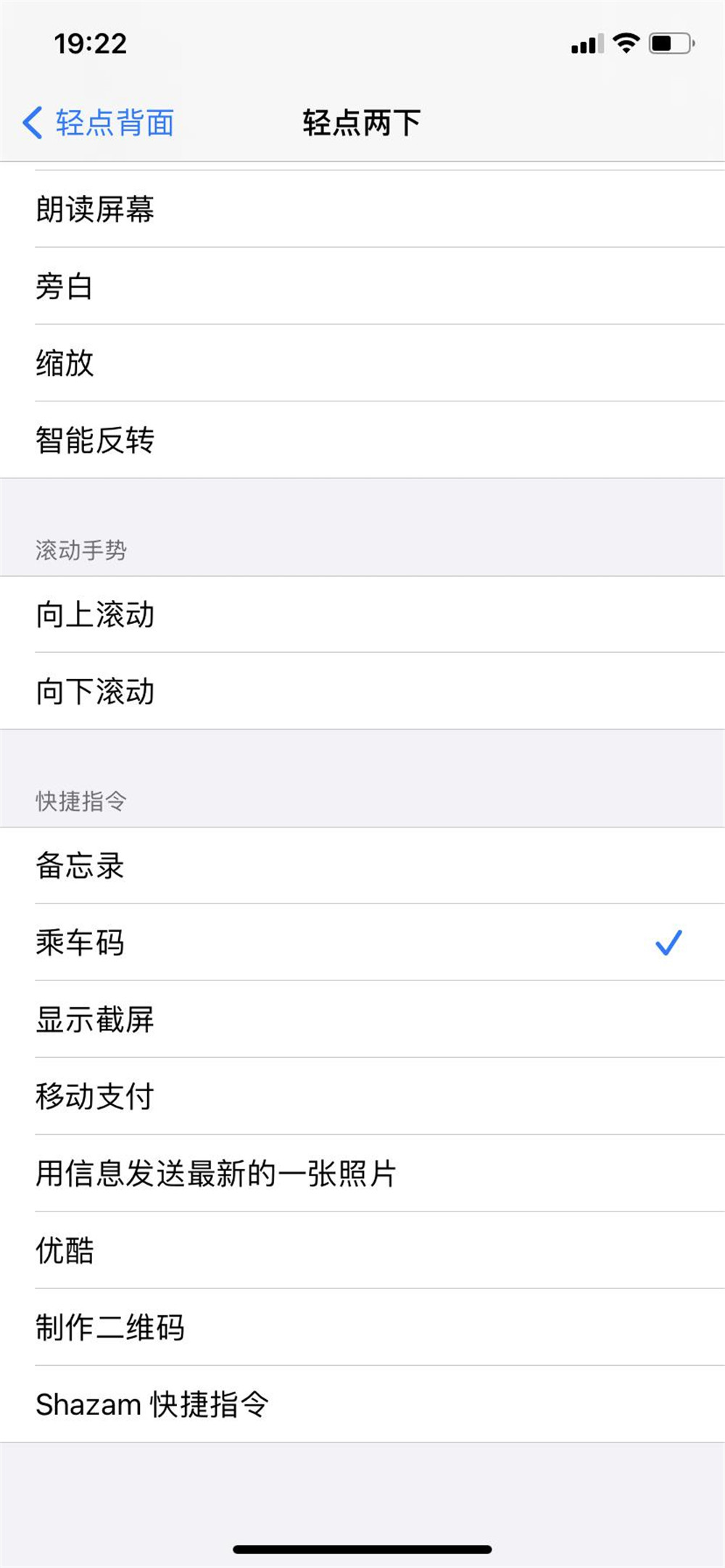Choose the 旁白 option
Screen dimensions: 725x1568
[362, 286]
